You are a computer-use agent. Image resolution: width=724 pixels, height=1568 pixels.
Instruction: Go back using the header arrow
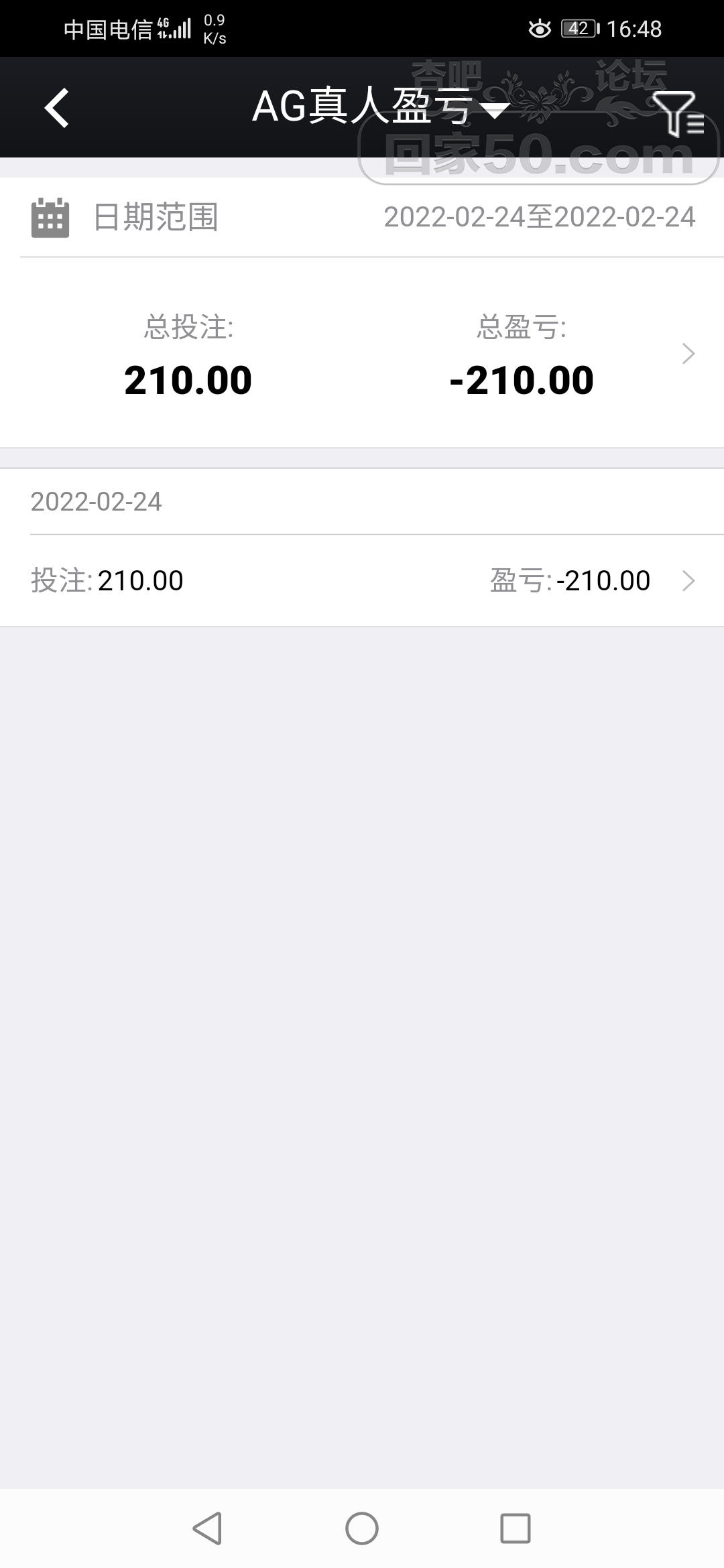57,107
